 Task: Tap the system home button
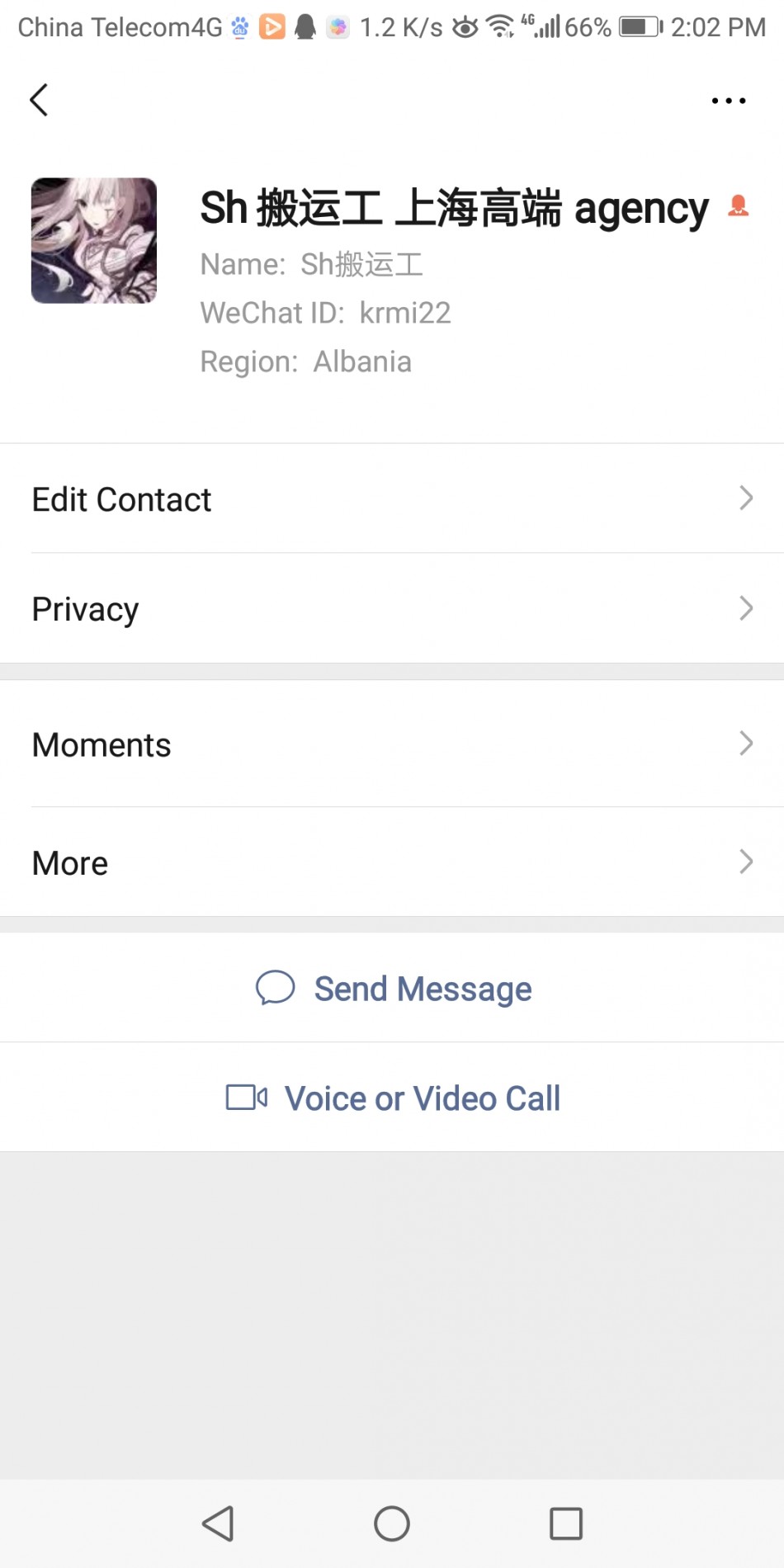[x=392, y=1523]
